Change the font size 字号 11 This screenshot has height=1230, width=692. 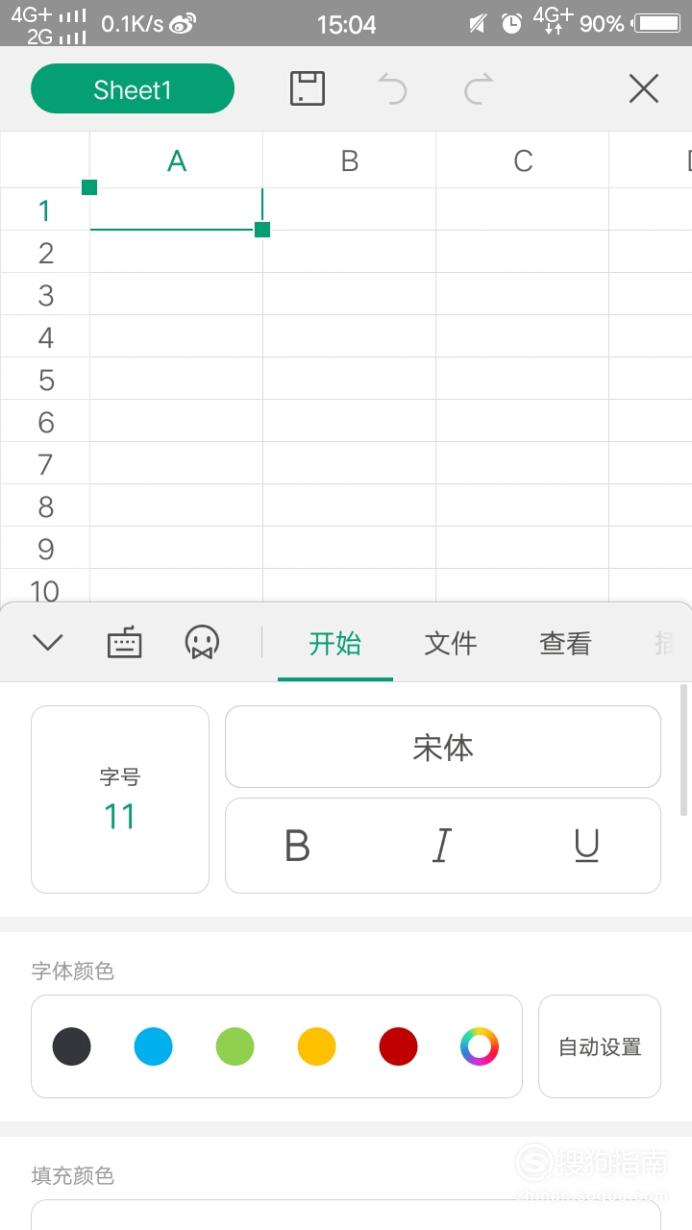tap(120, 799)
